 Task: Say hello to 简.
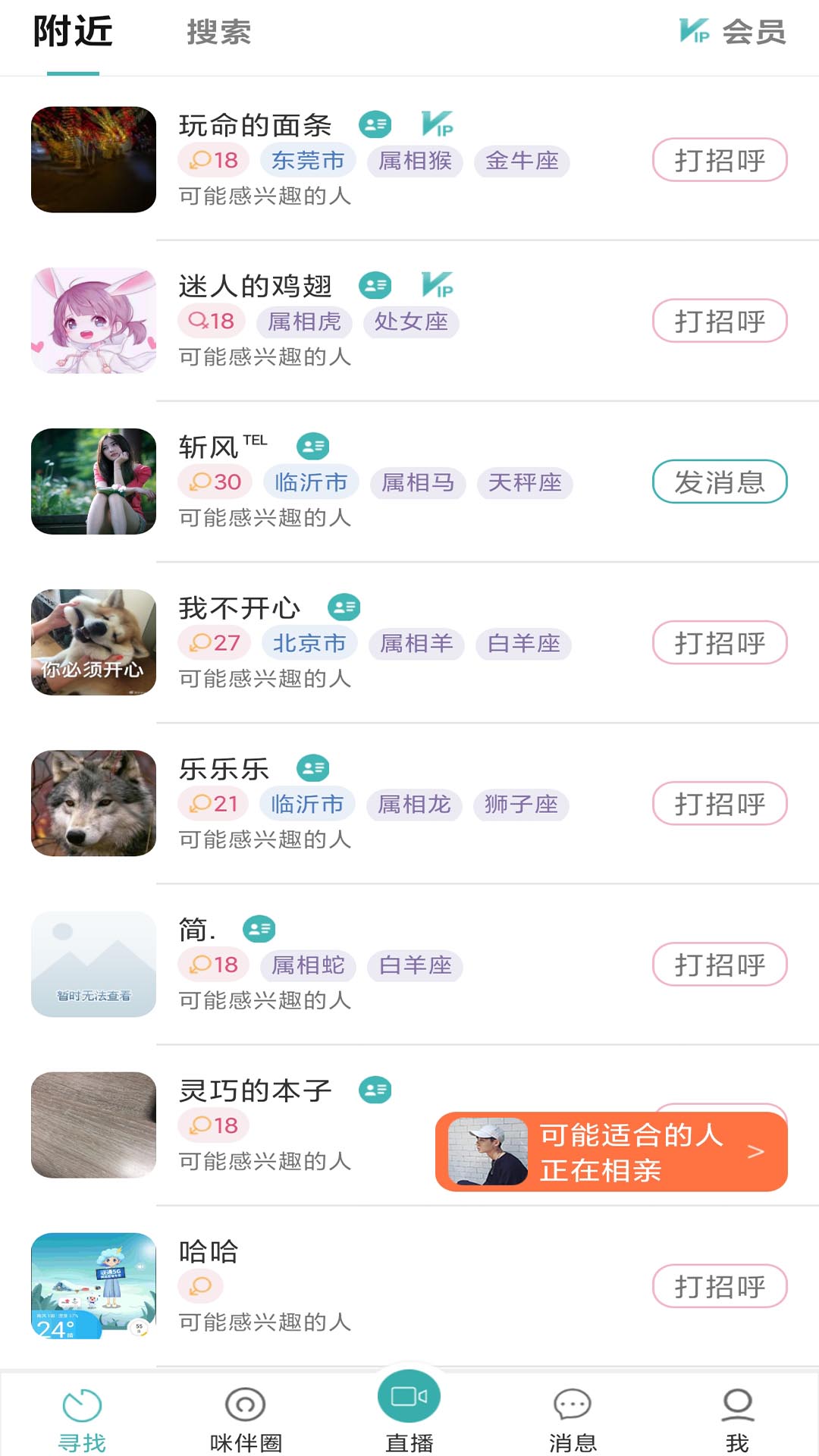point(719,965)
